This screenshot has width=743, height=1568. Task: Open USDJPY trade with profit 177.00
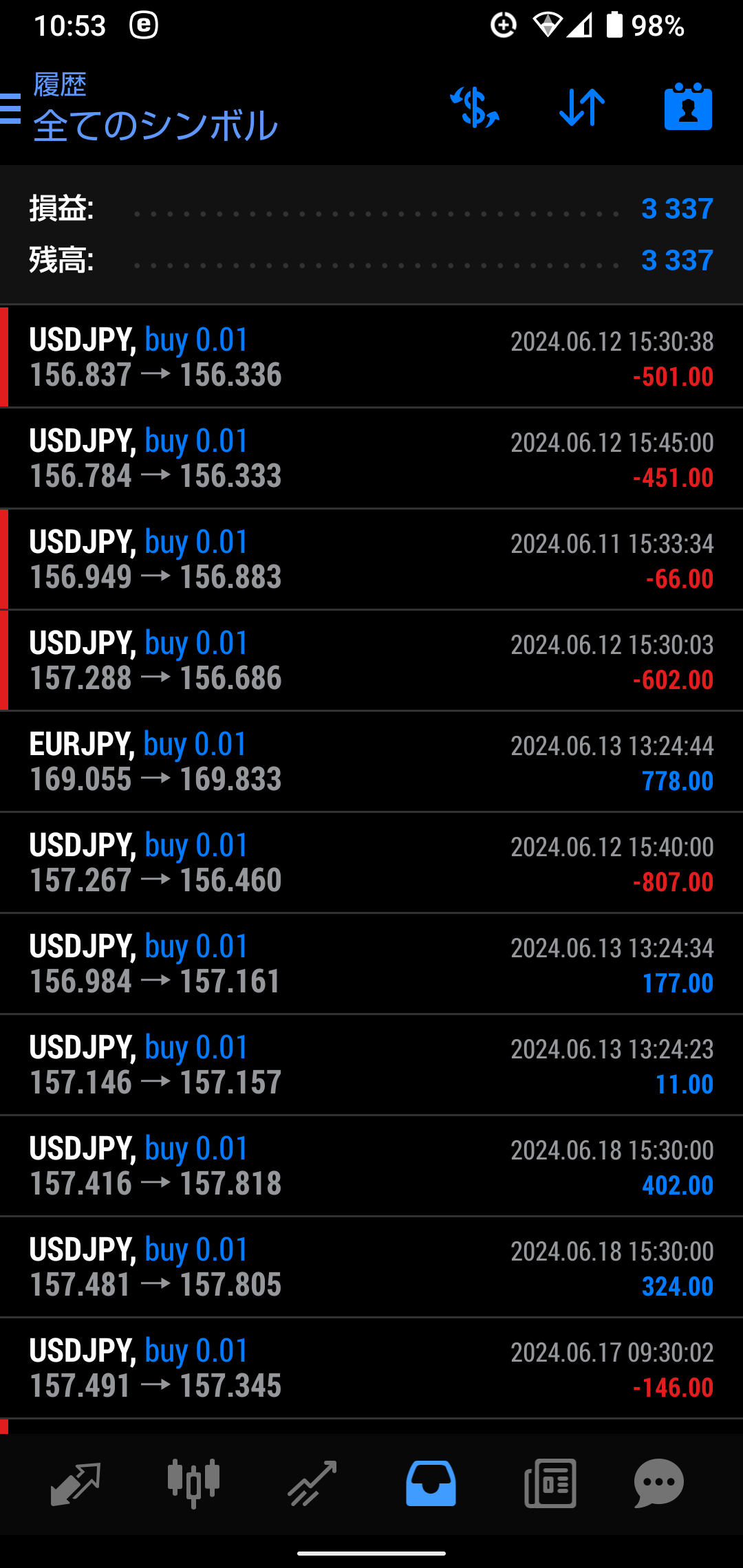(371, 964)
